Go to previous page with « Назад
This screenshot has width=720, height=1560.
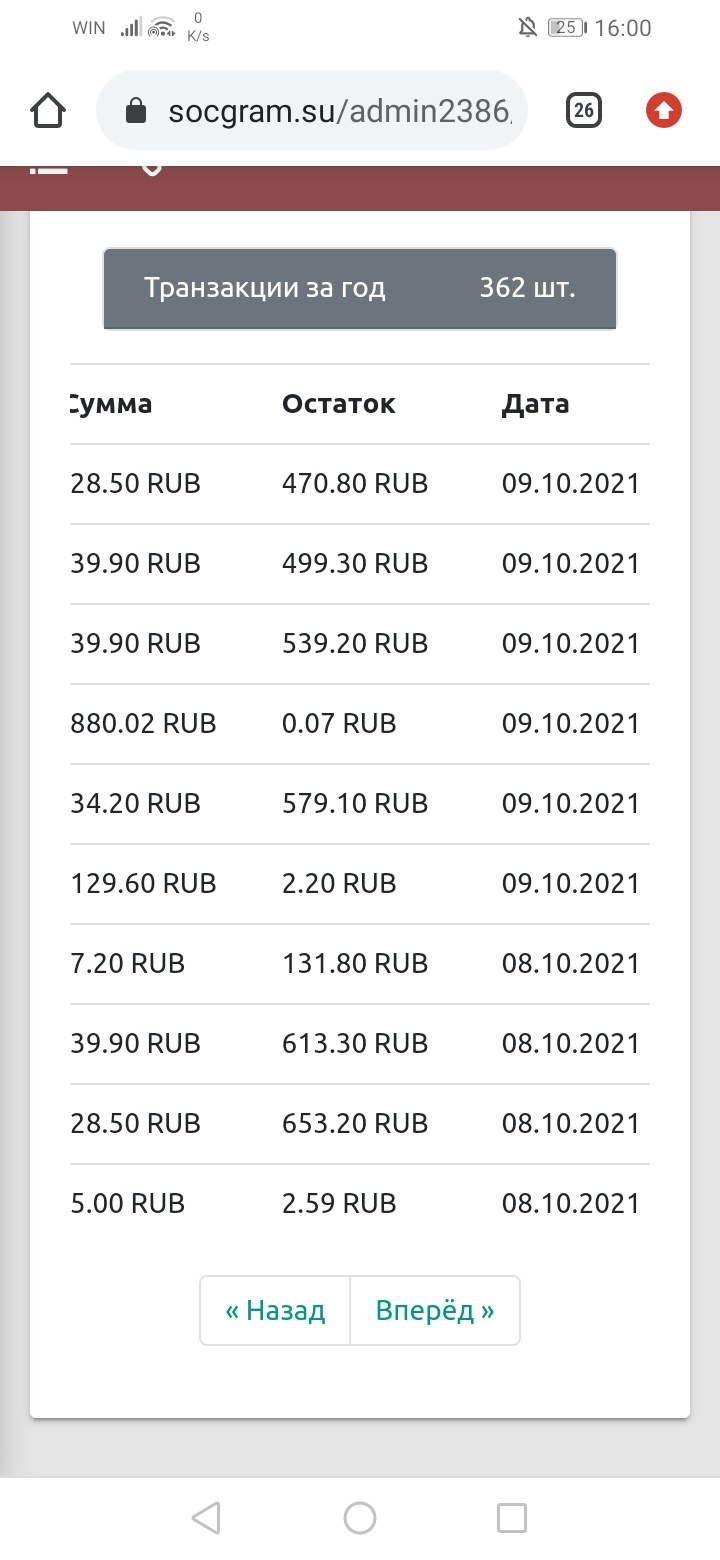click(275, 1310)
